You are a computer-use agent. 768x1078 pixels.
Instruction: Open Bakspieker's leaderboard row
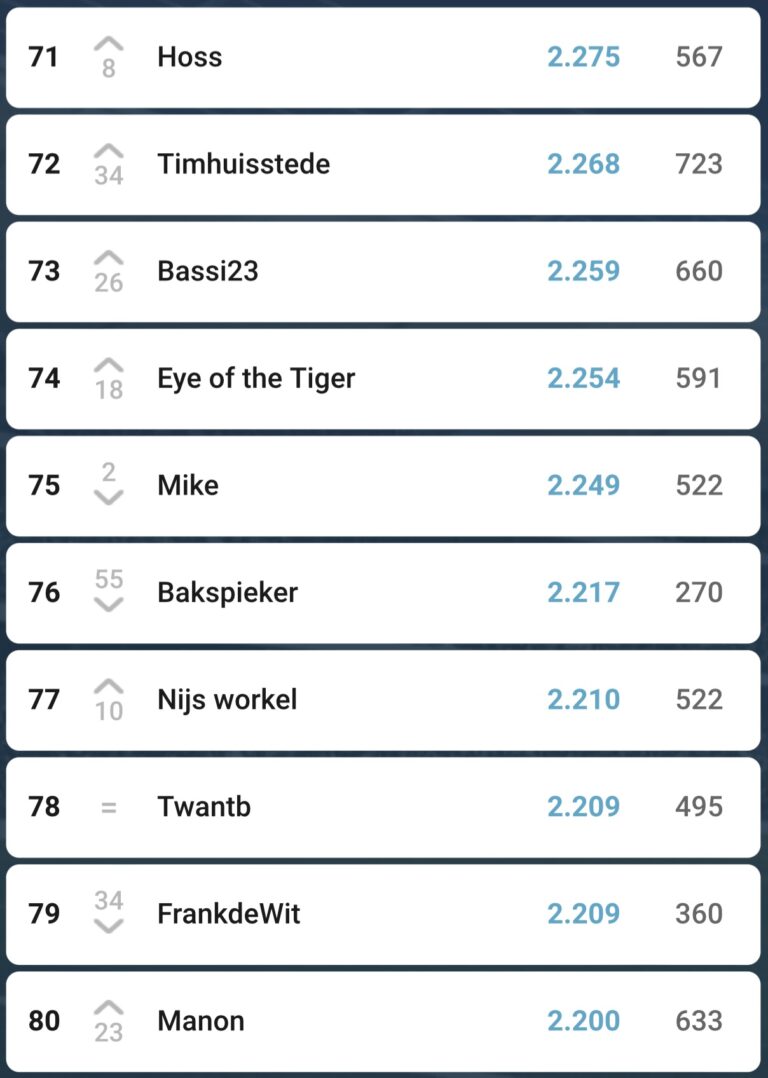pos(384,592)
